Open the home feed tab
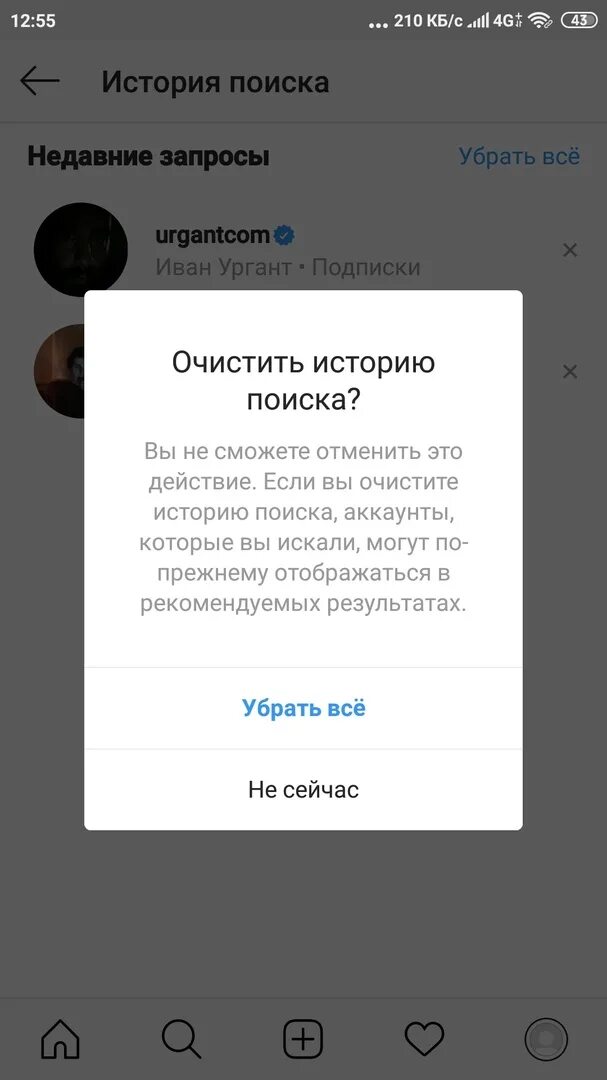Image resolution: width=607 pixels, height=1080 pixels. click(61, 1039)
